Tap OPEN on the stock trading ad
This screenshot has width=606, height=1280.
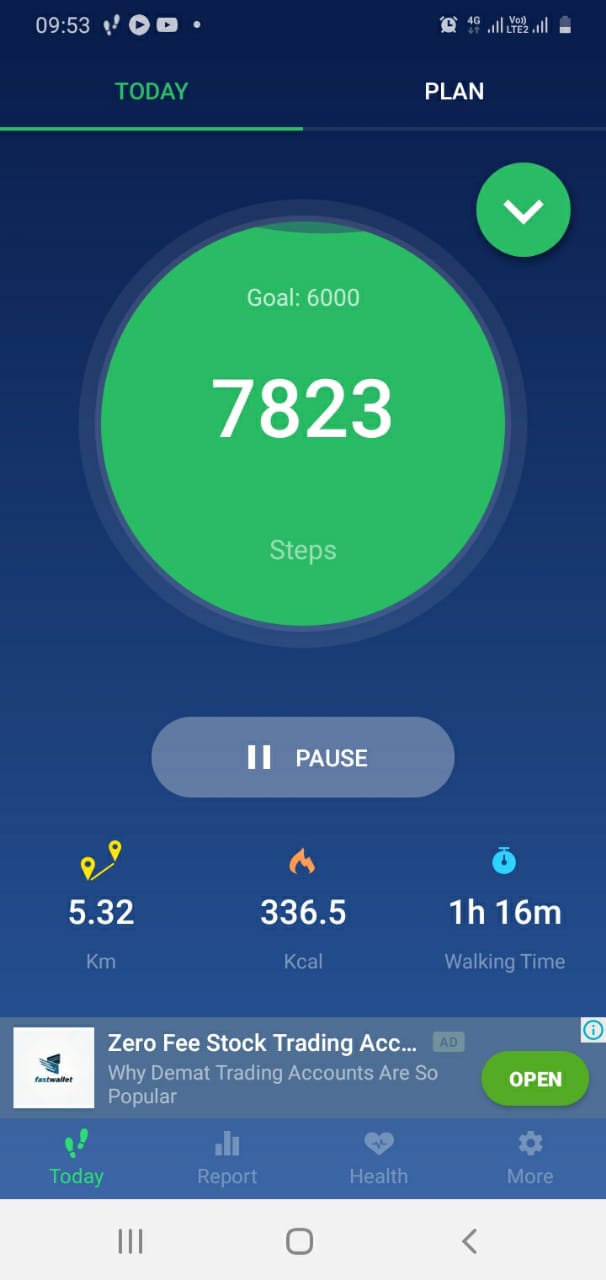pos(535,1079)
